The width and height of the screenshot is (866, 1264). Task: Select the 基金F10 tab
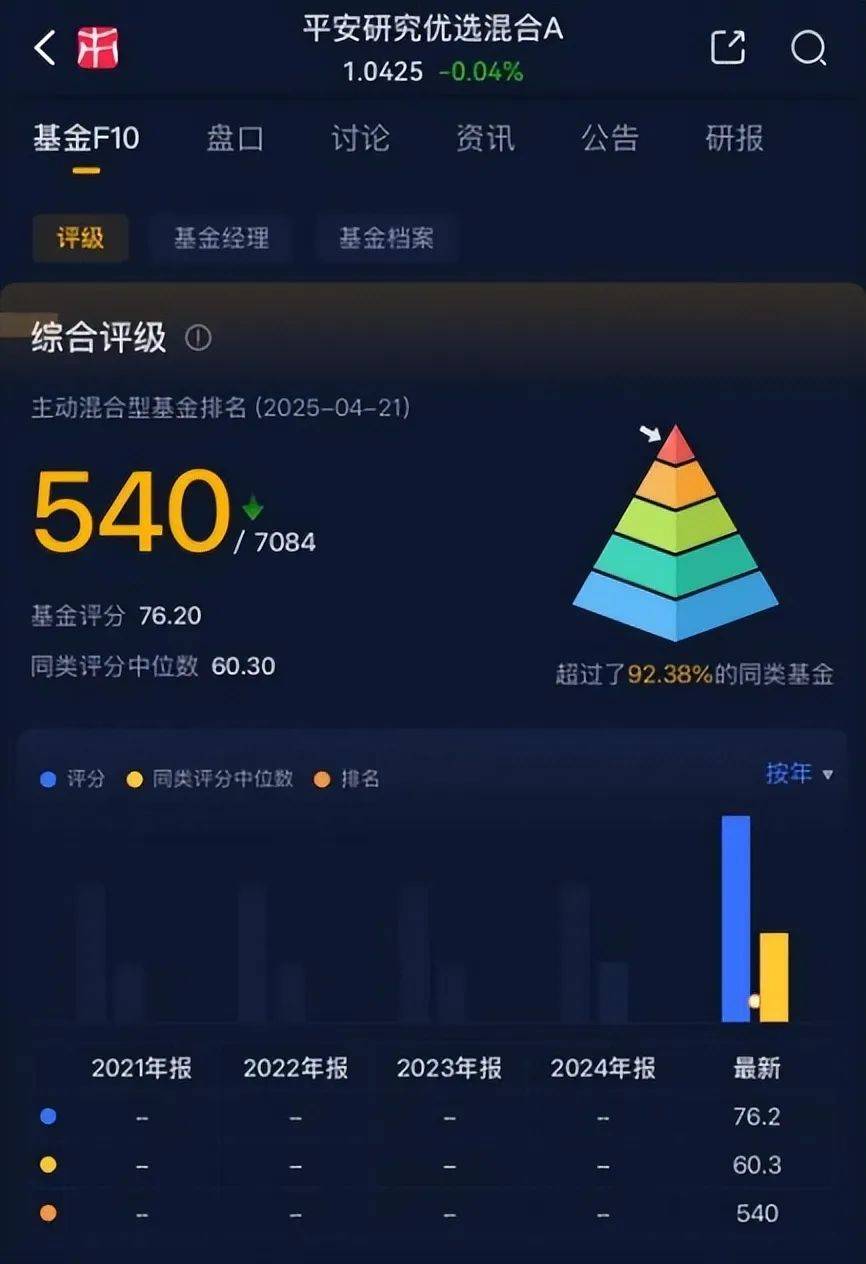coord(86,138)
